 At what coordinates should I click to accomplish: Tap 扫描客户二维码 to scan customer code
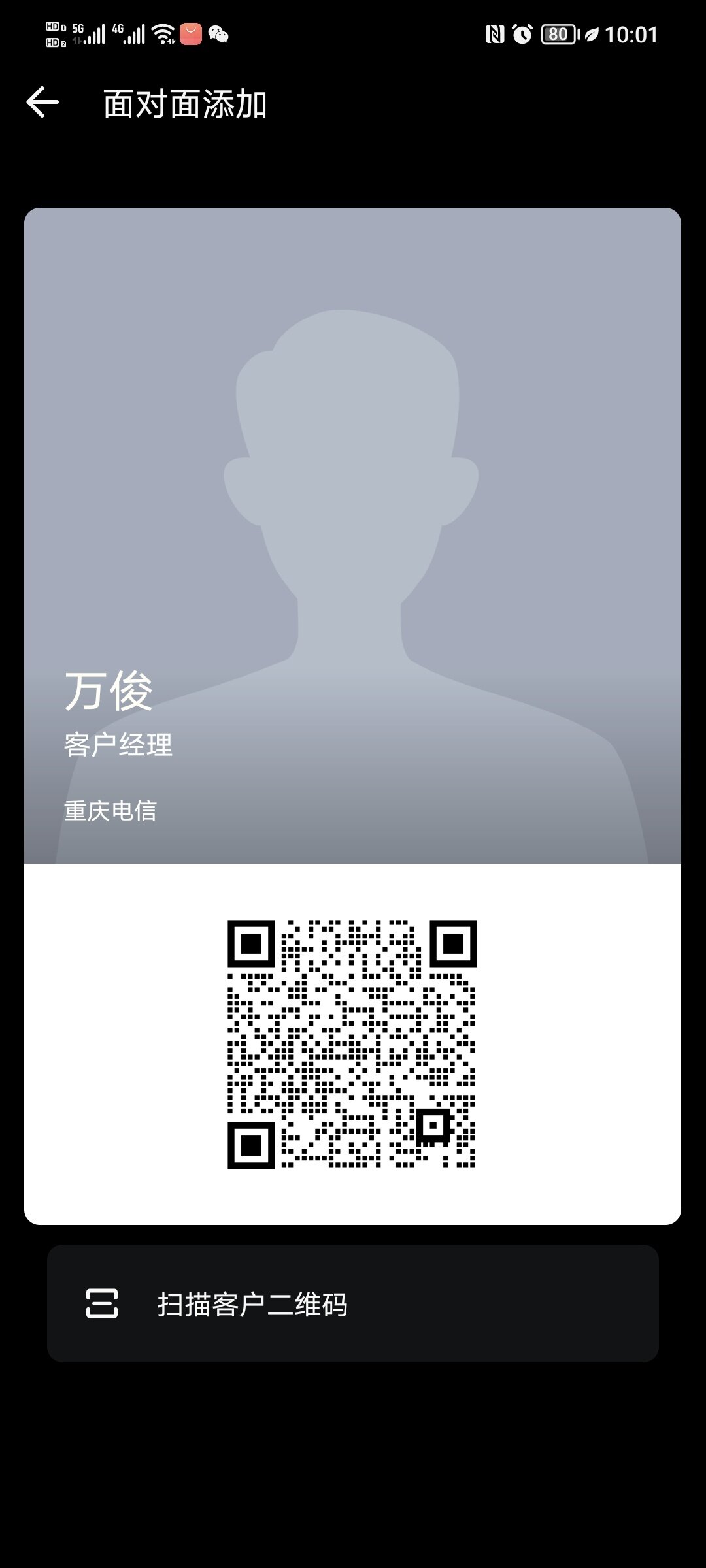coord(352,1303)
